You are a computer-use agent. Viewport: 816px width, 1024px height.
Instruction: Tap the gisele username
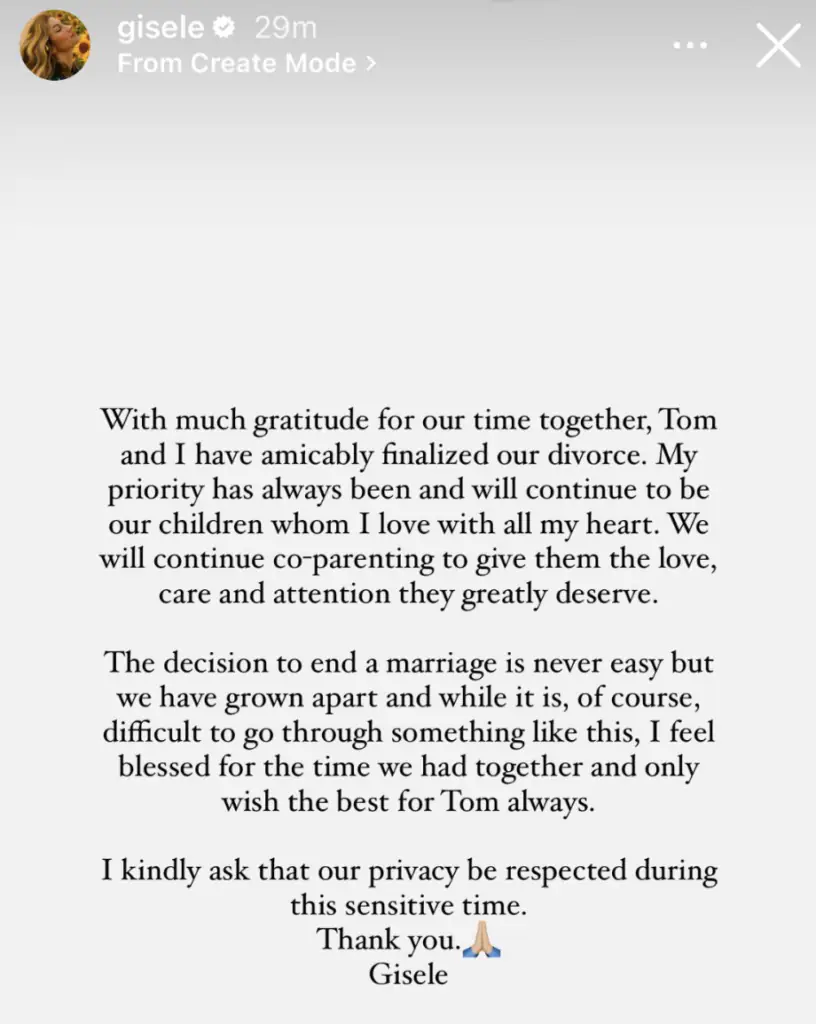[x=160, y=29]
